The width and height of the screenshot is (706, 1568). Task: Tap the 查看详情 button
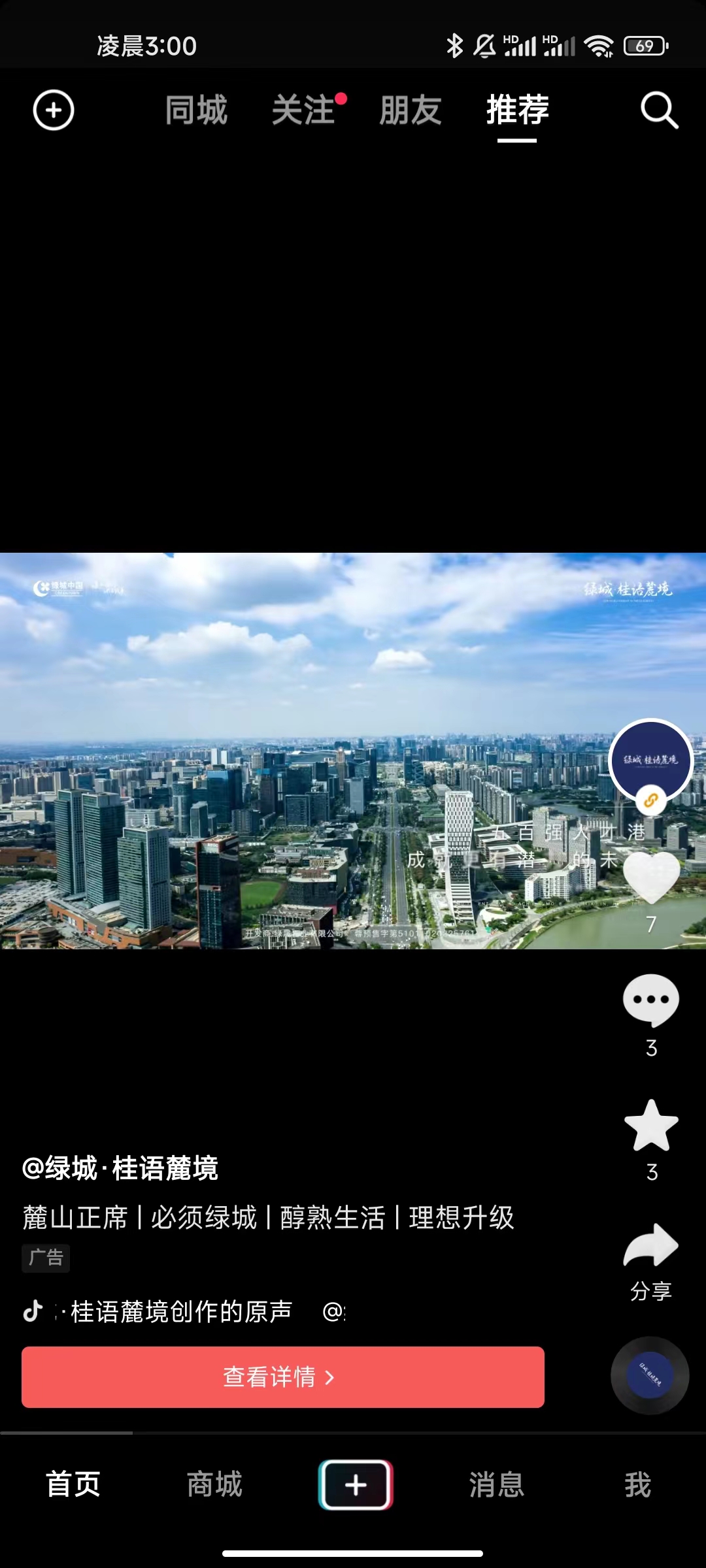pos(282,1377)
